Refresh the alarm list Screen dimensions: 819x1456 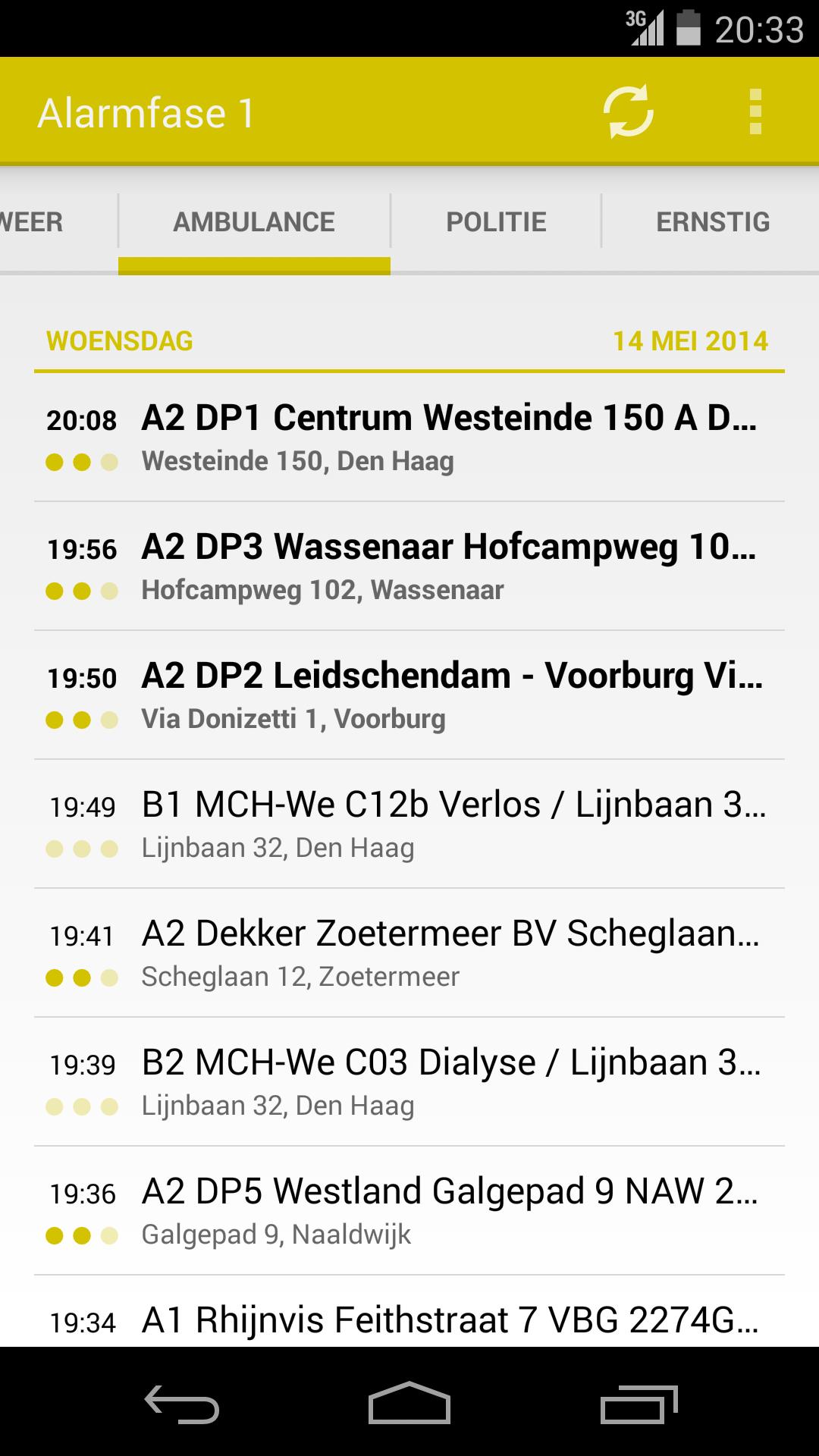tap(628, 111)
